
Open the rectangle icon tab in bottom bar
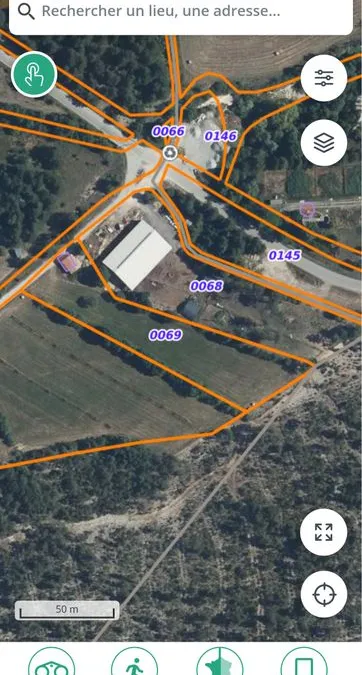pyautogui.click(x=304, y=663)
